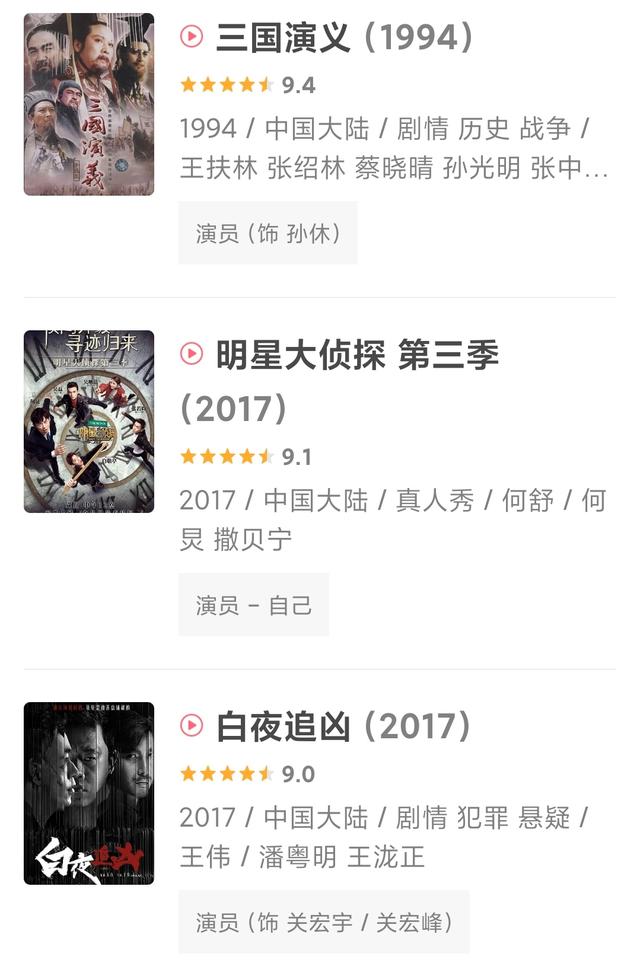The image size is (640, 966).
Task: Open the 三国演义 (1994) entry
Action: pyautogui.click(x=344, y=38)
